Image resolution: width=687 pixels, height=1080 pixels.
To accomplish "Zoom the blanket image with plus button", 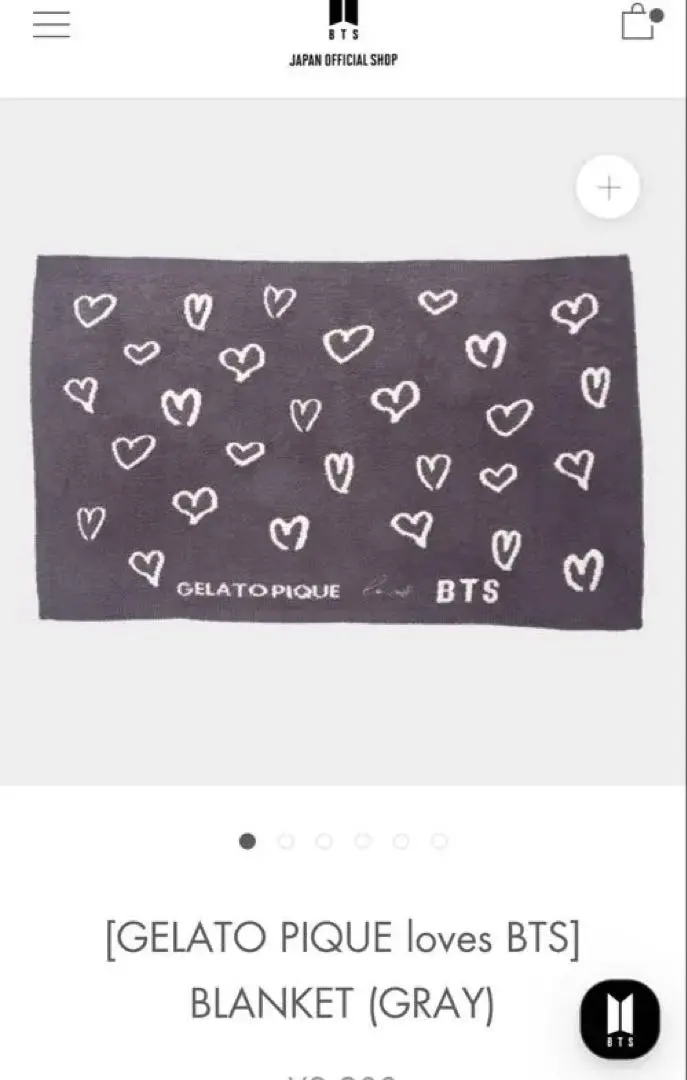I will pyautogui.click(x=608, y=187).
